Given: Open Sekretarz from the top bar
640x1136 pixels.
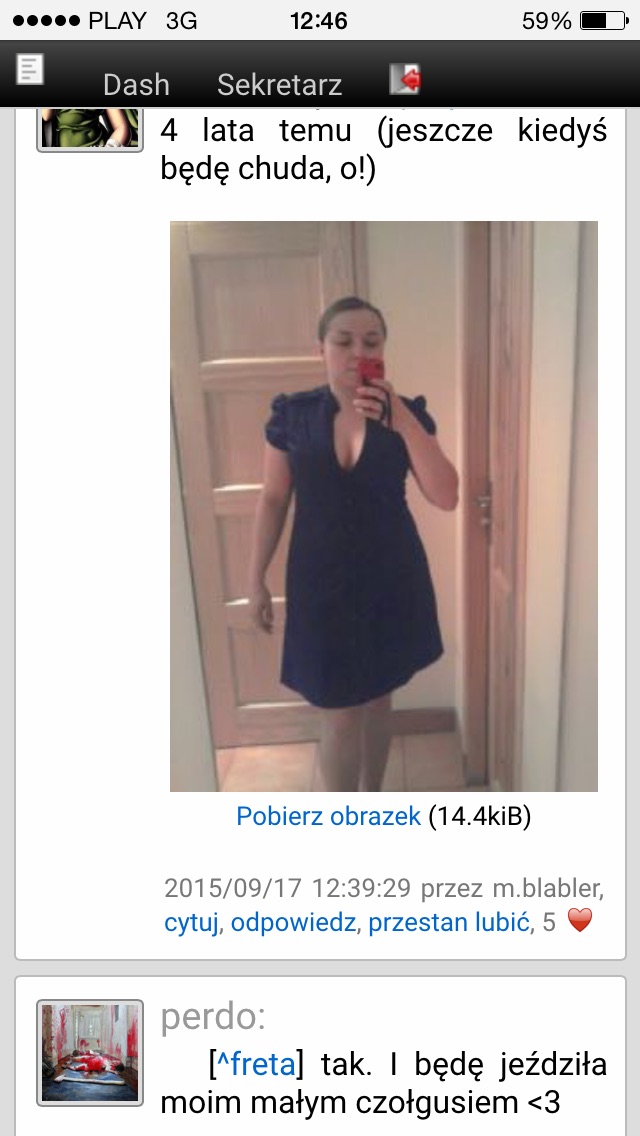Looking at the screenshot, I should pos(280,85).
